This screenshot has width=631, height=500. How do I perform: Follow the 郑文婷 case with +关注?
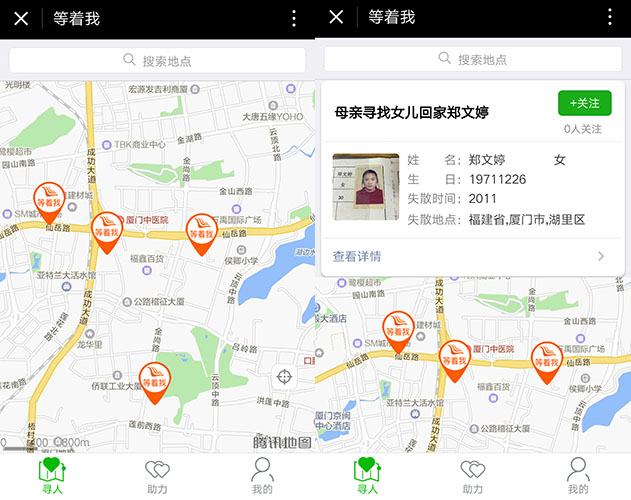[x=584, y=103]
